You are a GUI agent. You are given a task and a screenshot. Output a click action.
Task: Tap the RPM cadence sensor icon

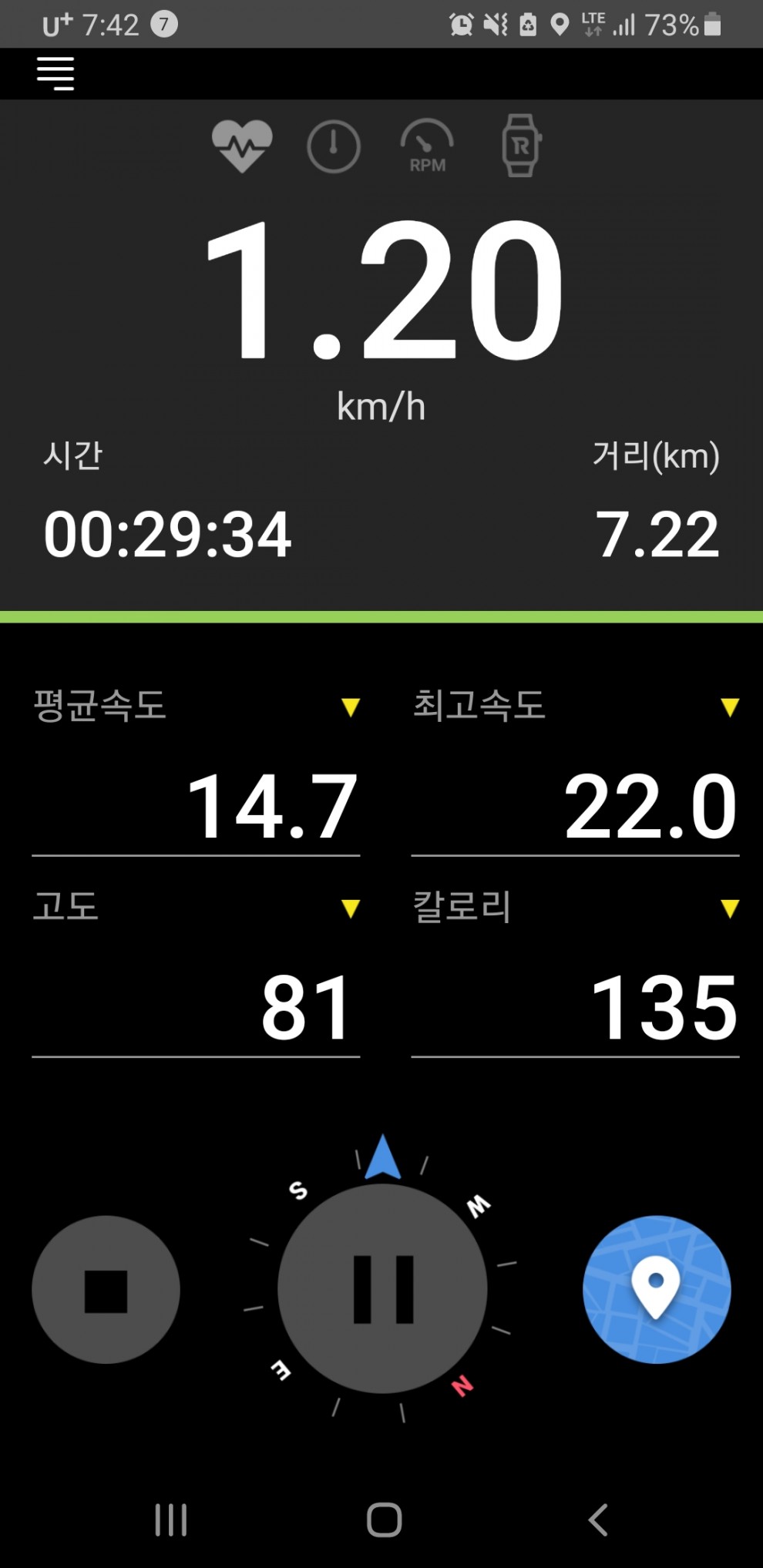[427, 146]
